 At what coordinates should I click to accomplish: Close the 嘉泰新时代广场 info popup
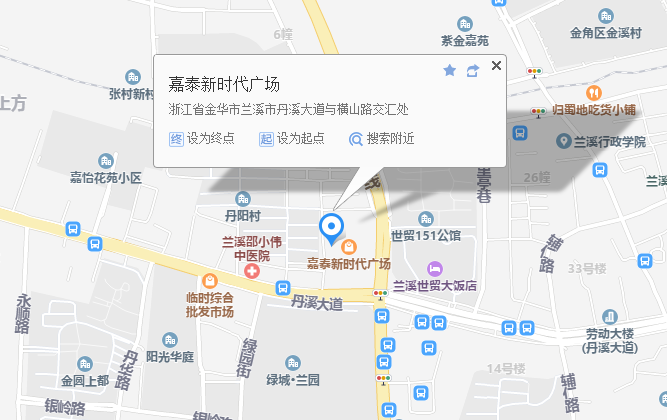pyautogui.click(x=496, y=66)
